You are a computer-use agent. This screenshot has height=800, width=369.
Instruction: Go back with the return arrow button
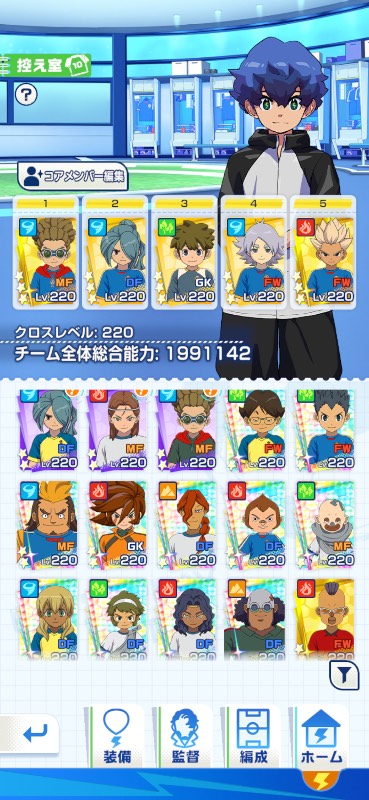(x=31, y=734)
